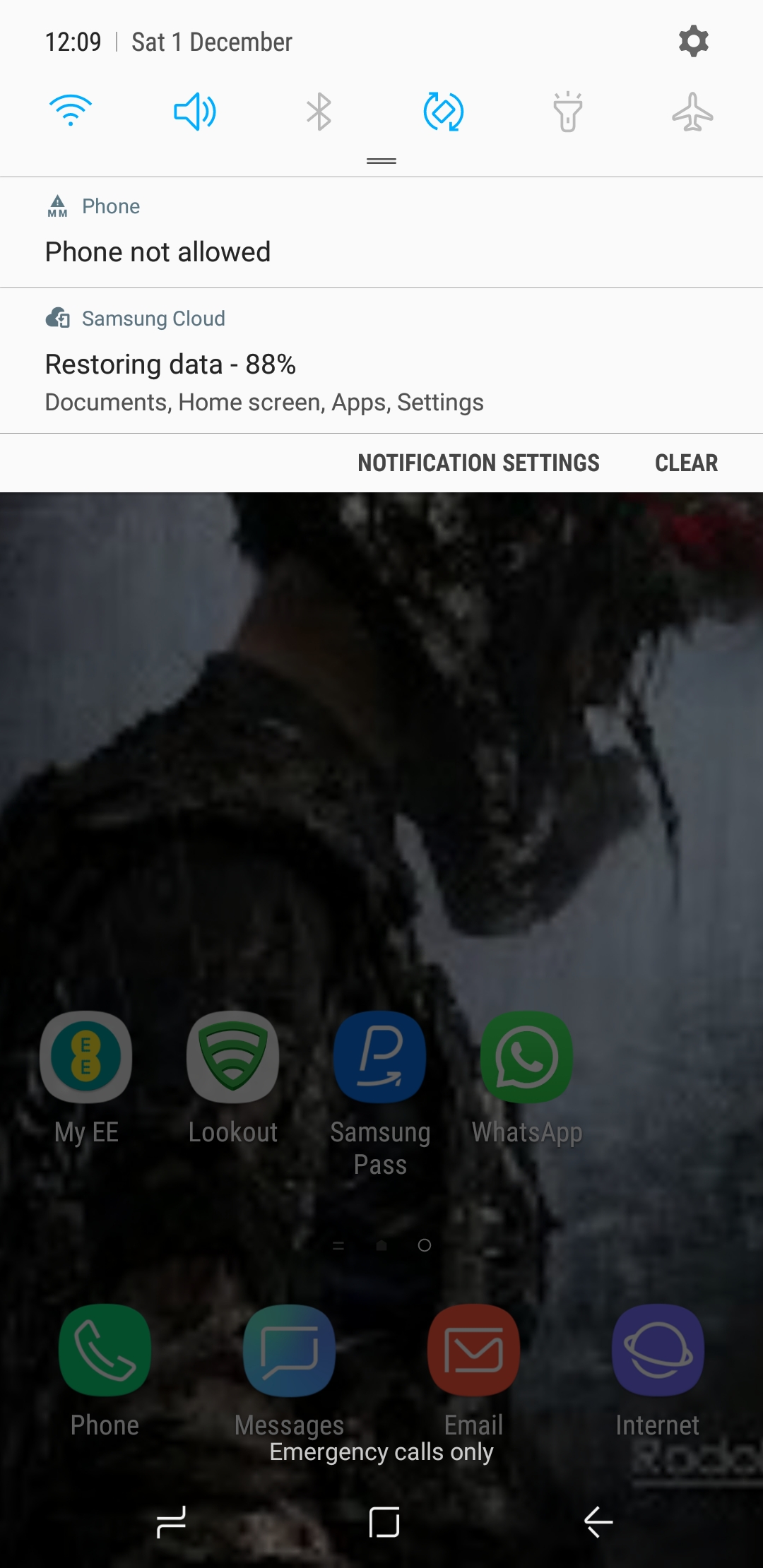763x1568 pixels.
Task: Toggle the sound mode quick setting
Action: [195, 112]
